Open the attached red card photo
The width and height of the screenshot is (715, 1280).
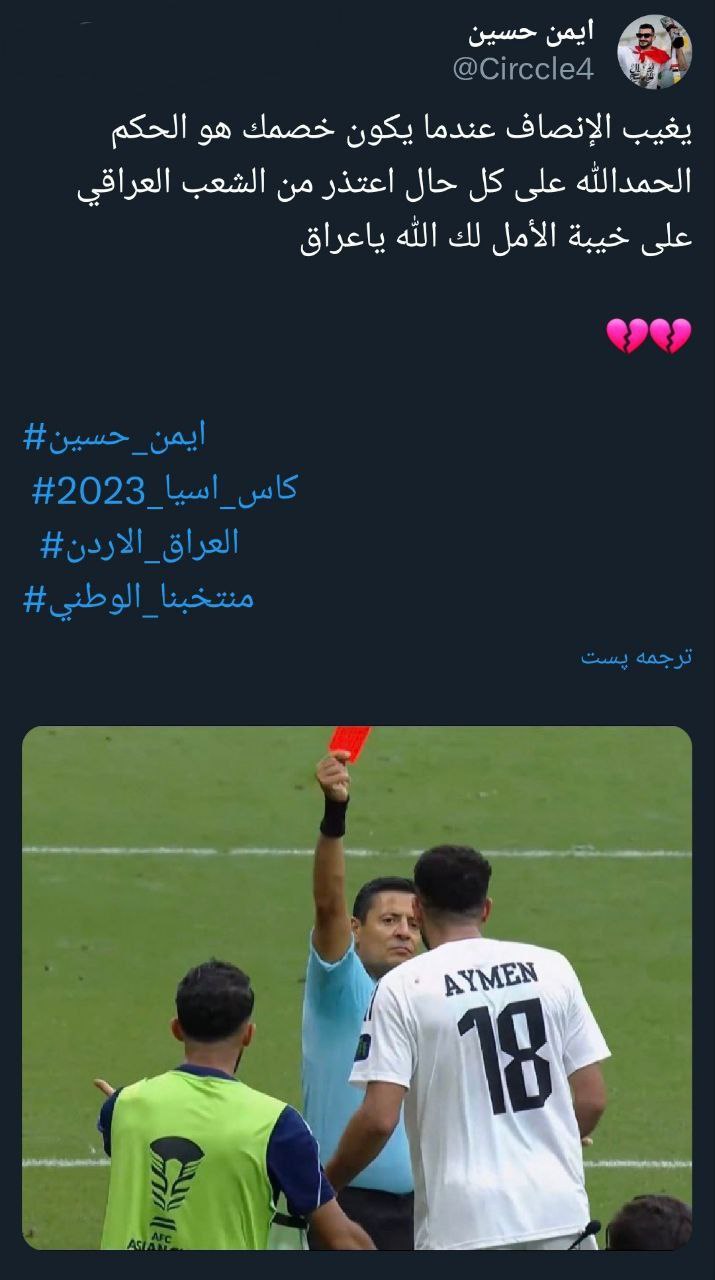[x=357, y=987]
